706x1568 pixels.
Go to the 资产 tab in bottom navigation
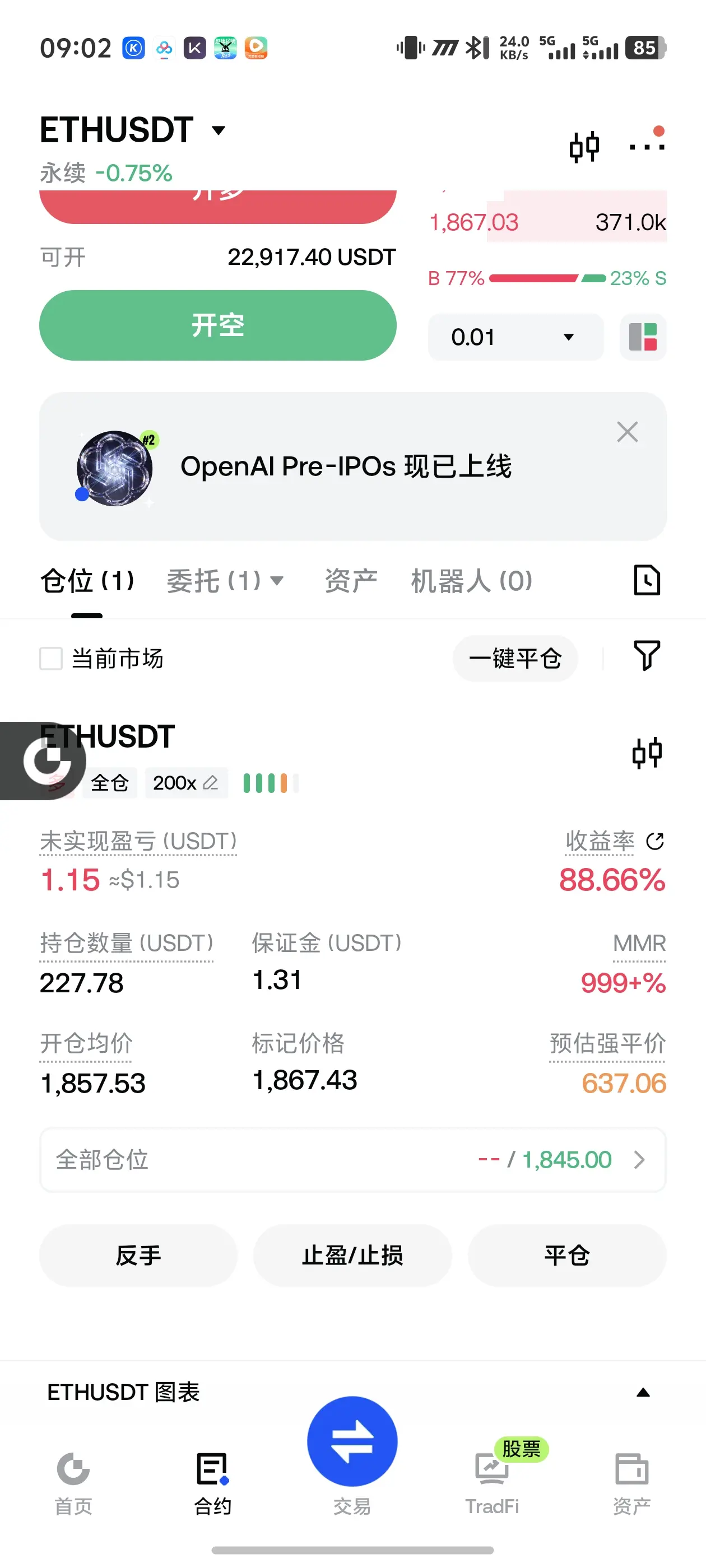631,1483
